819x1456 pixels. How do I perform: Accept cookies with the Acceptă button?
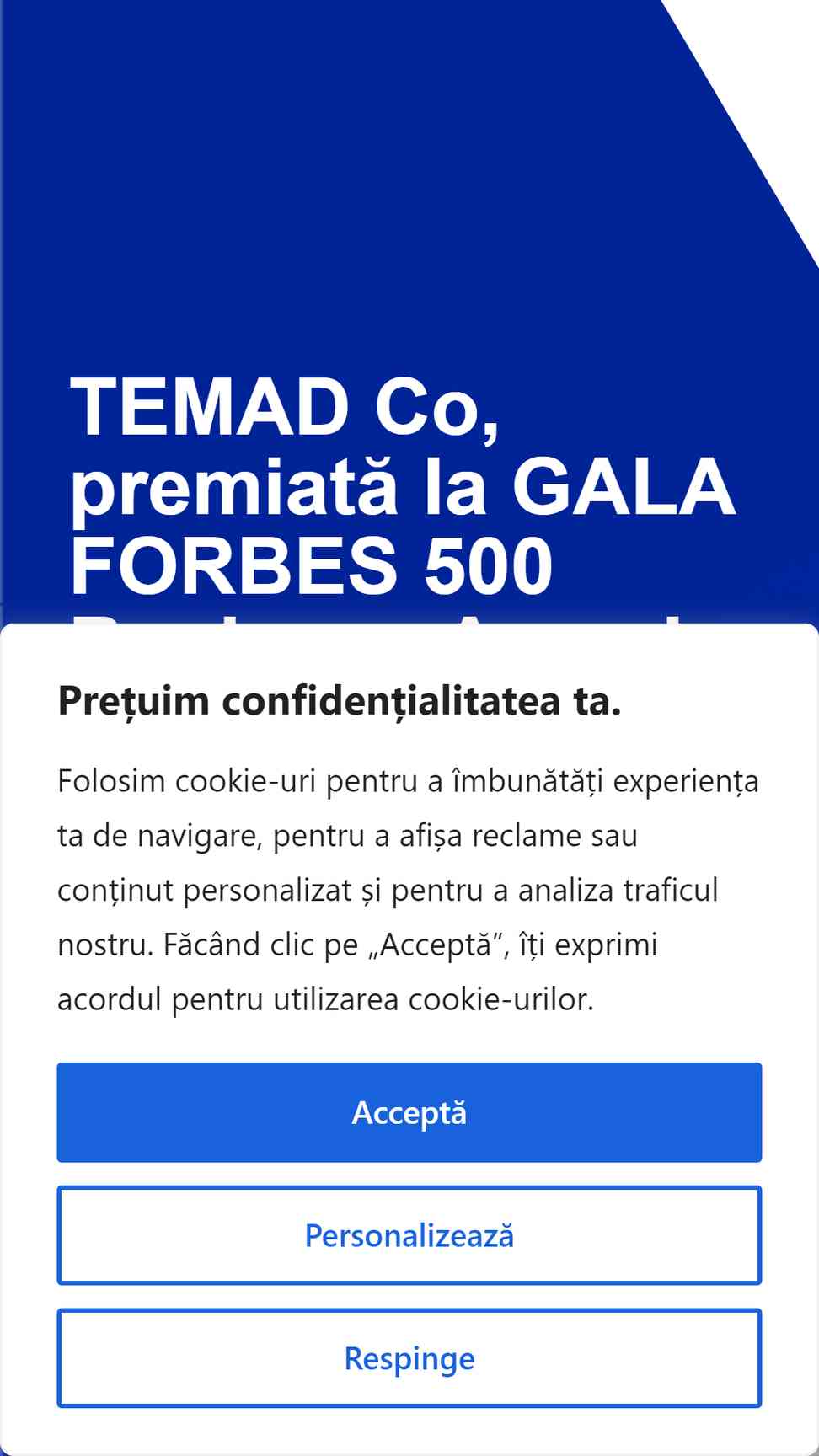[409, 1112]
